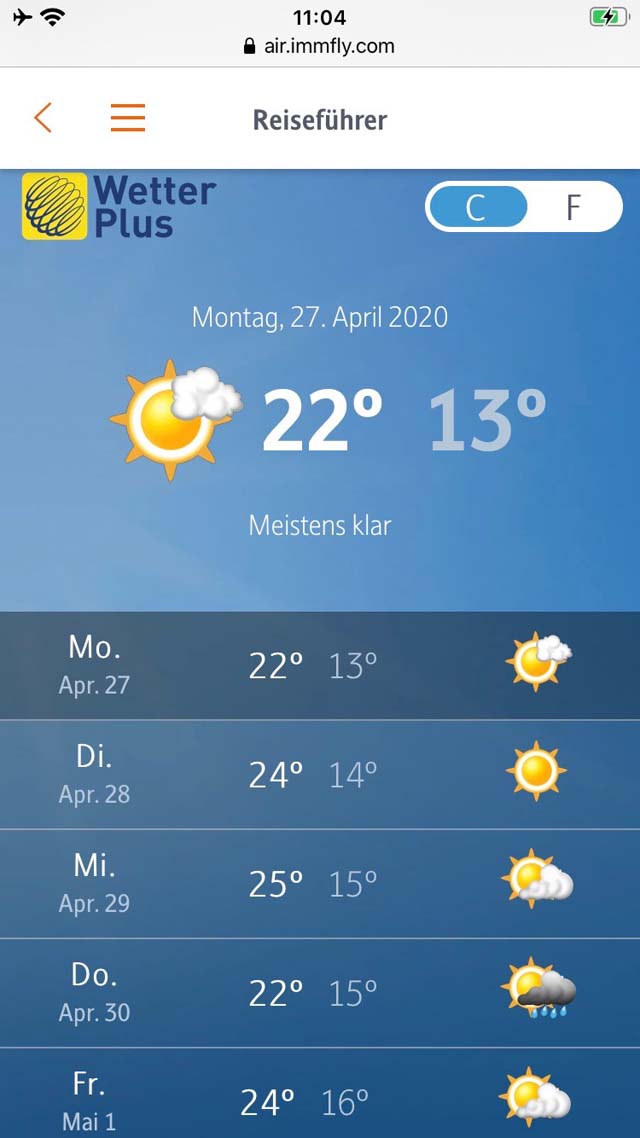Select Celsius temperature unit

[477, 208]
